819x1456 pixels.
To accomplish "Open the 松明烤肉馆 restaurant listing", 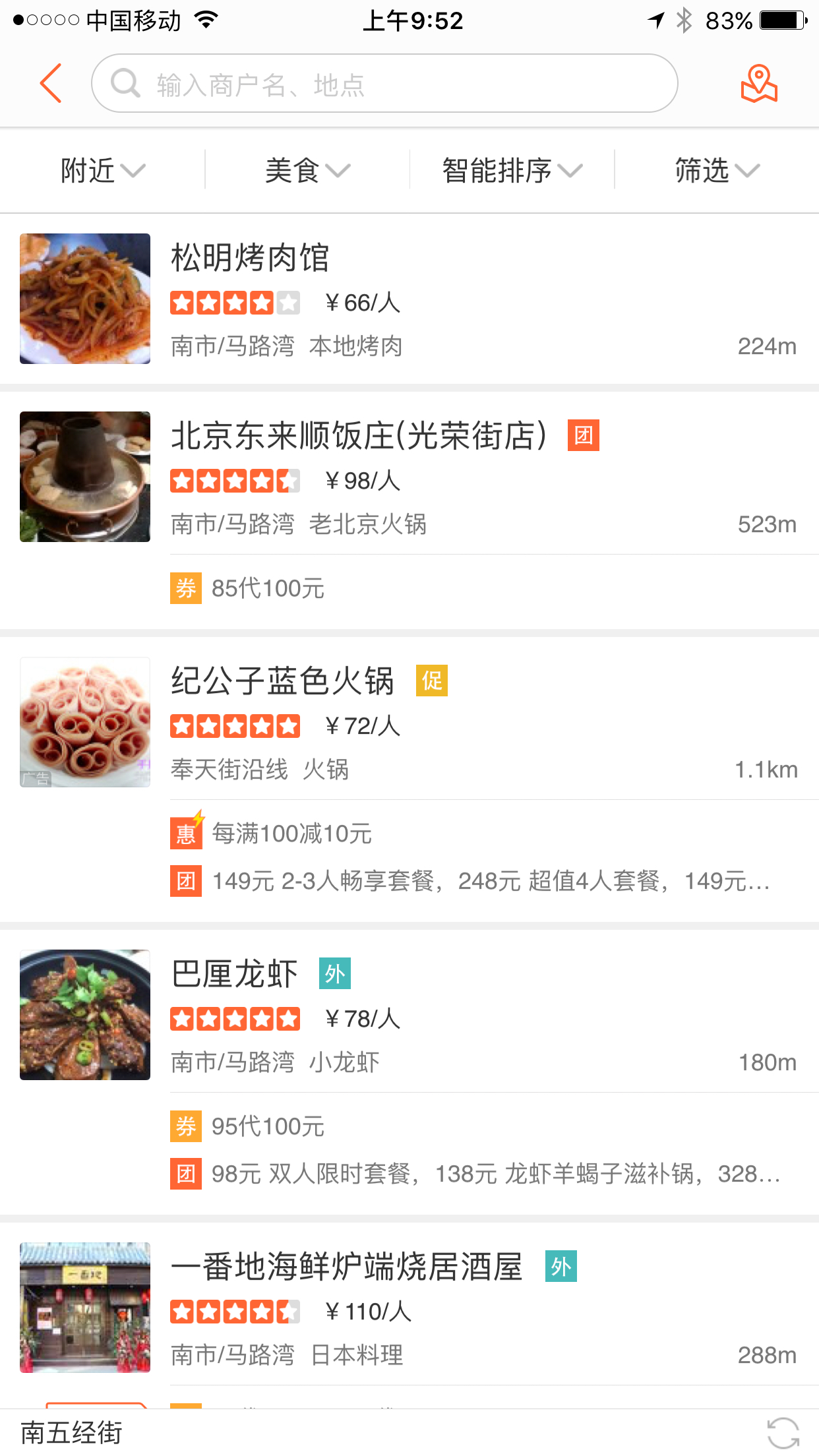I will coord(409,299).
